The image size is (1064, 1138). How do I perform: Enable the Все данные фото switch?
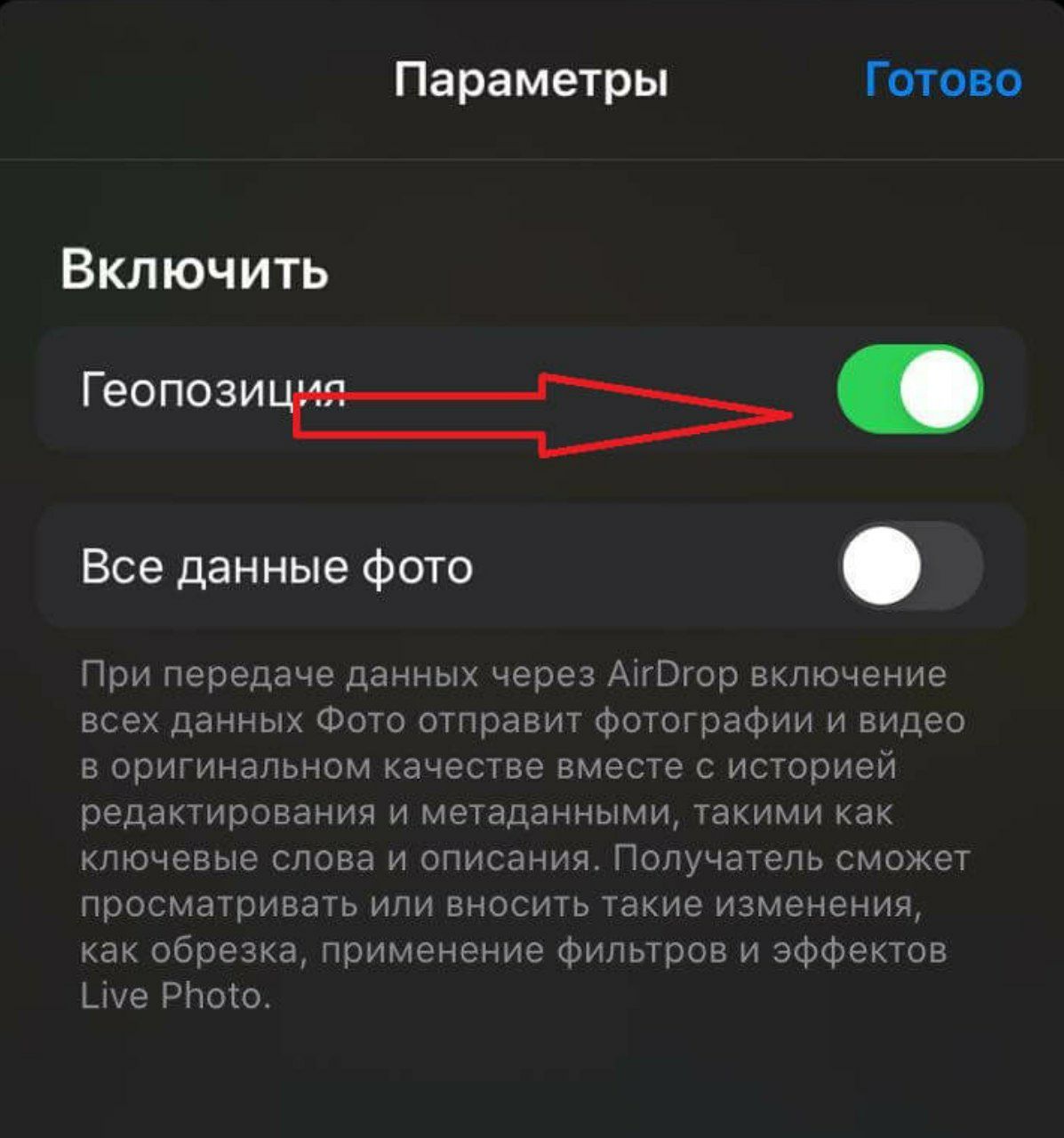[x=909, y=565]
